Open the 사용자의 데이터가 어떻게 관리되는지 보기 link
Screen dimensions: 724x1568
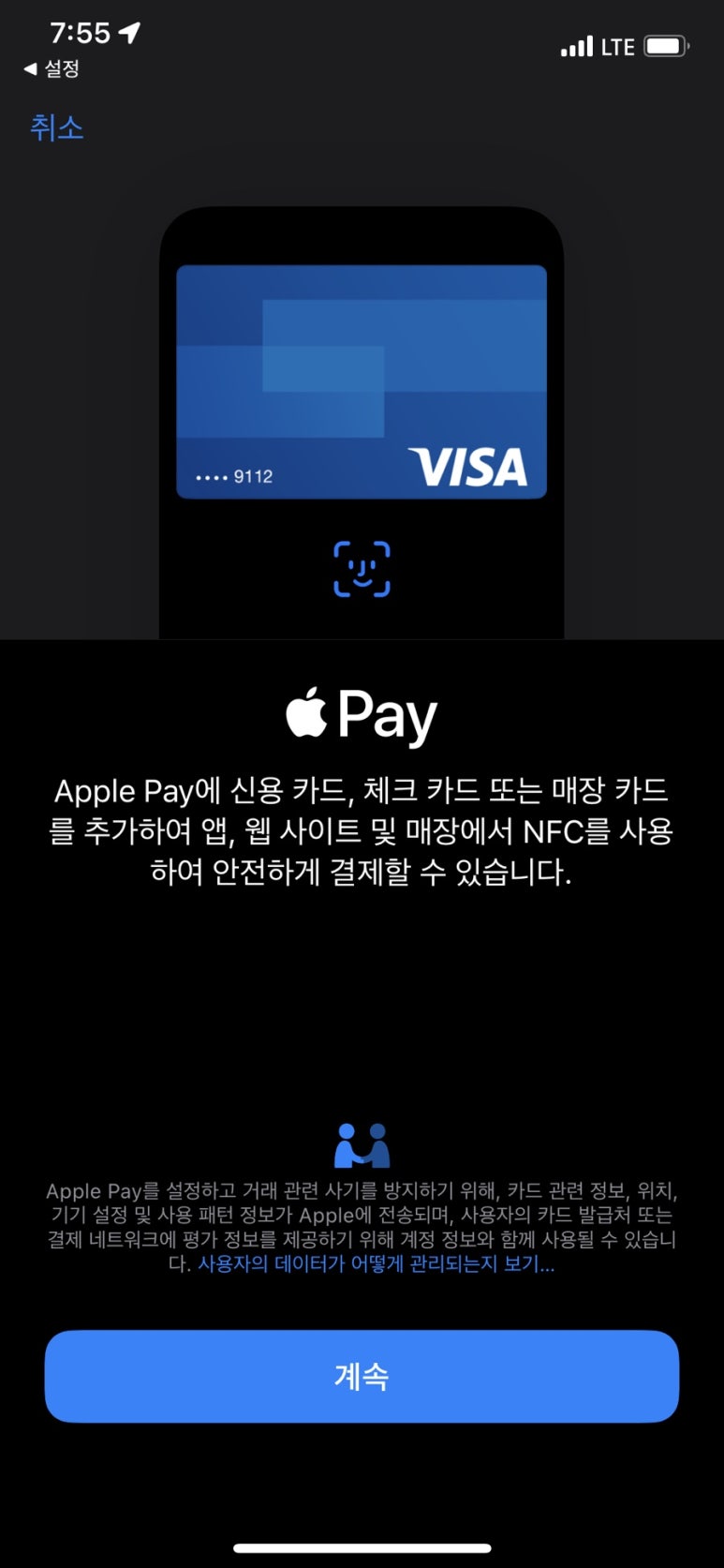click(x=376, y=1264)
